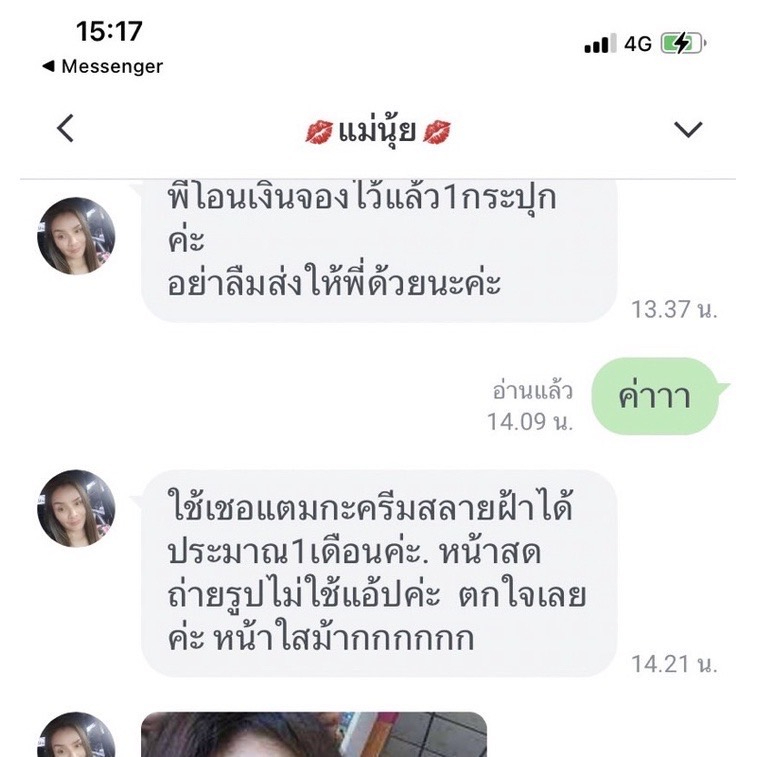Return to the Messenger app
Image resolution: width=757 pixels, height=757 pixels.
pos(102,66)
